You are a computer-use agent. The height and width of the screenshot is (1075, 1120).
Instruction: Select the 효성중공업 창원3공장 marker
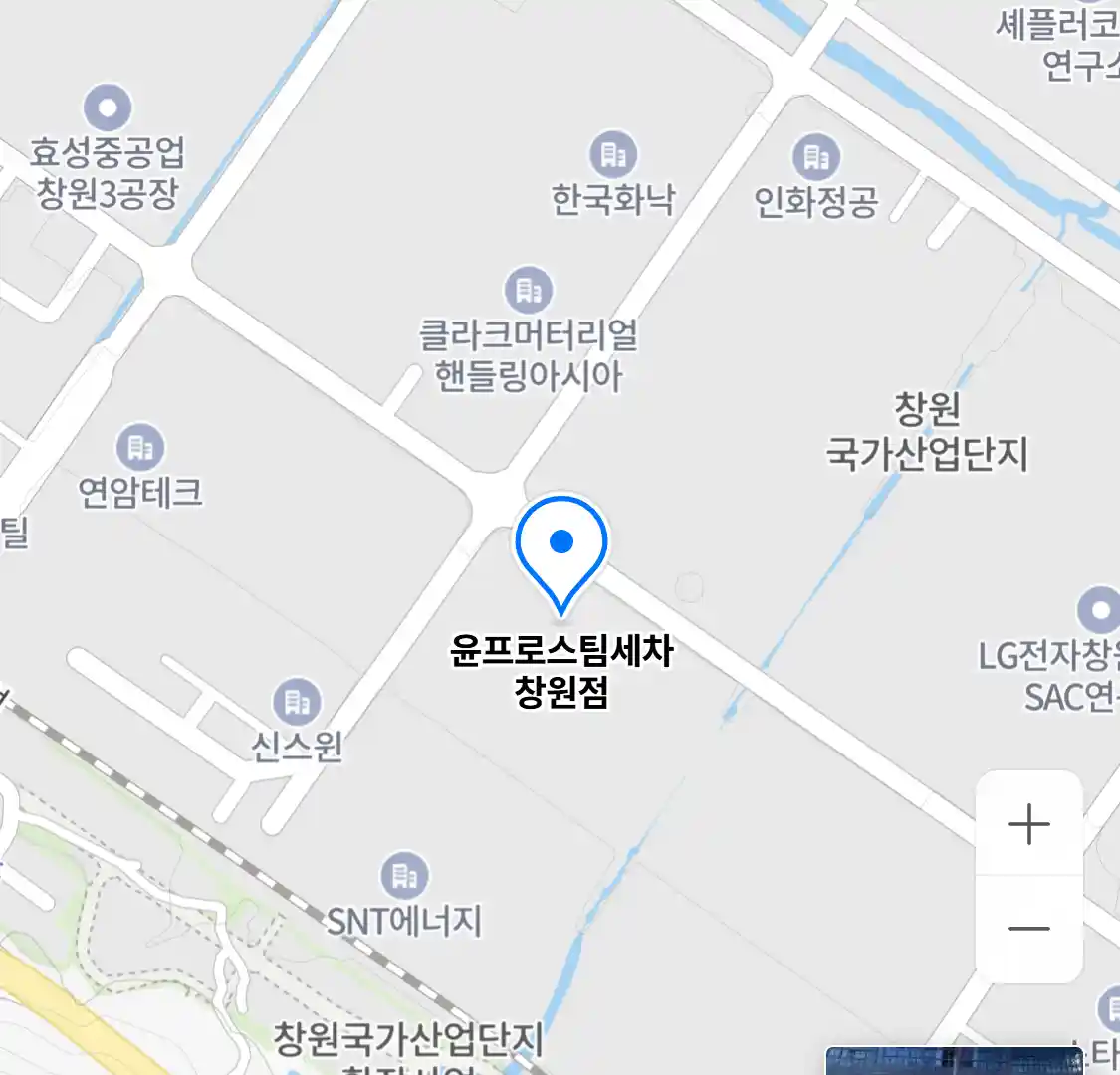pos(109,107)
